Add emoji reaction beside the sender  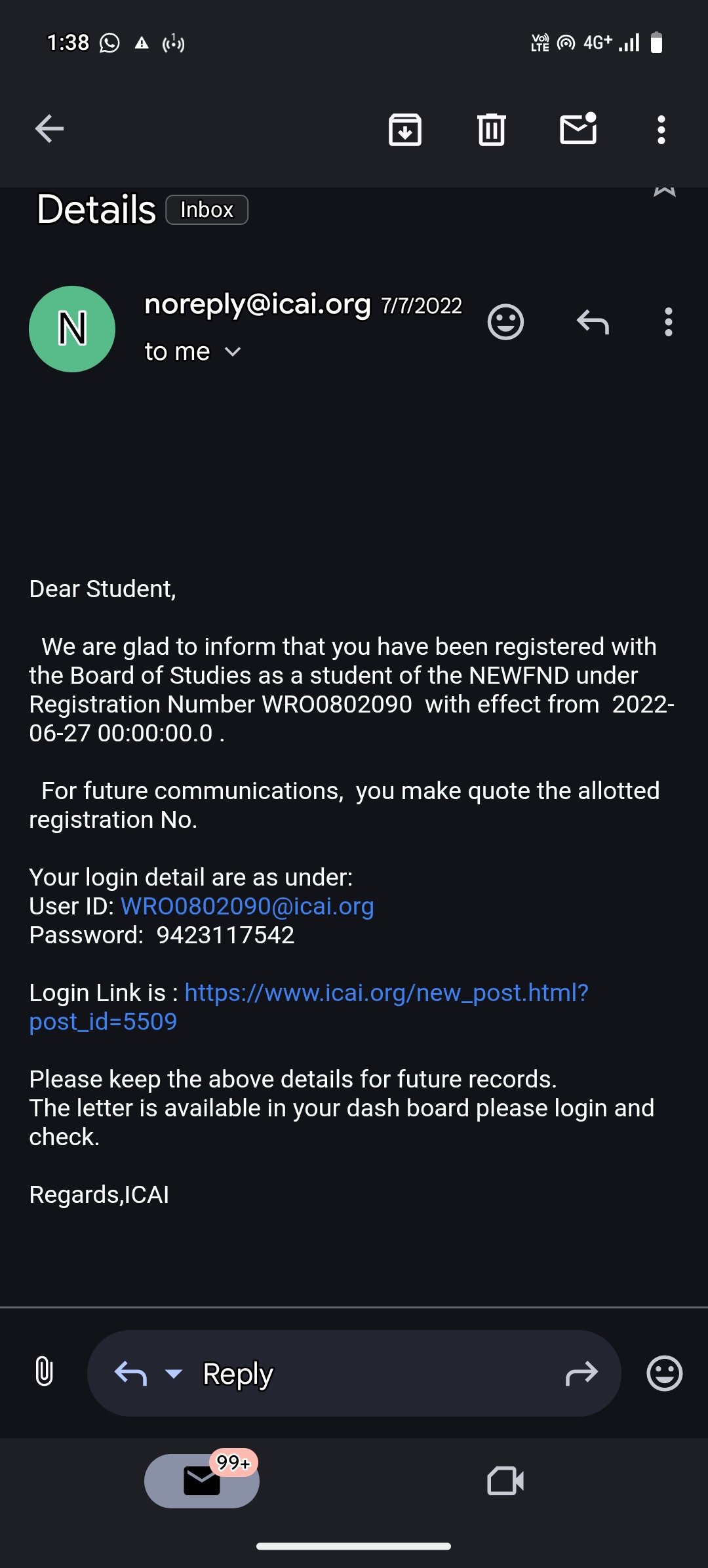pos(505,322)
